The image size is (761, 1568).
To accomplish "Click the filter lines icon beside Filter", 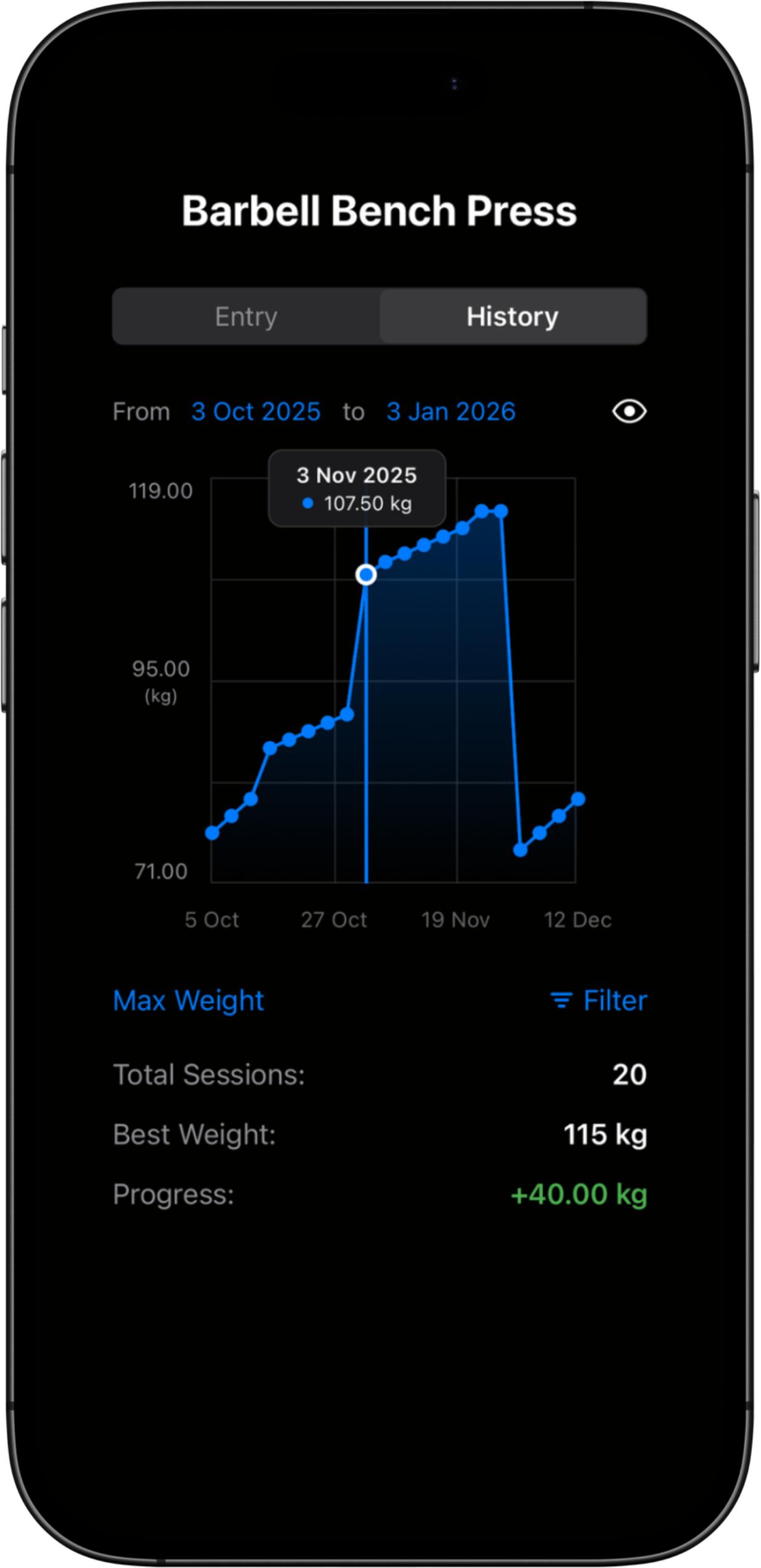I will point(560,999).
